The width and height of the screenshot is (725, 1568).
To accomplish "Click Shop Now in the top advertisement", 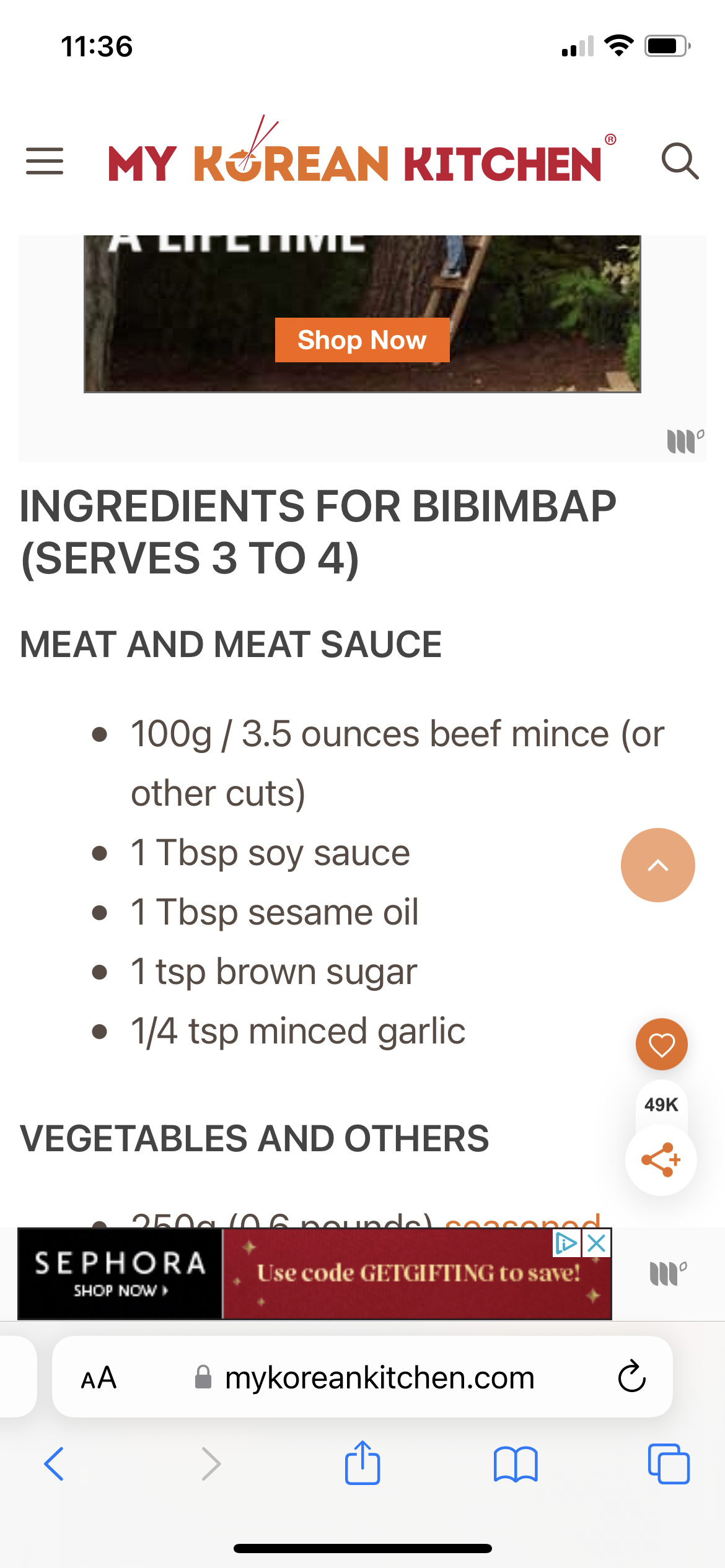I will click(x=361, y=340).
